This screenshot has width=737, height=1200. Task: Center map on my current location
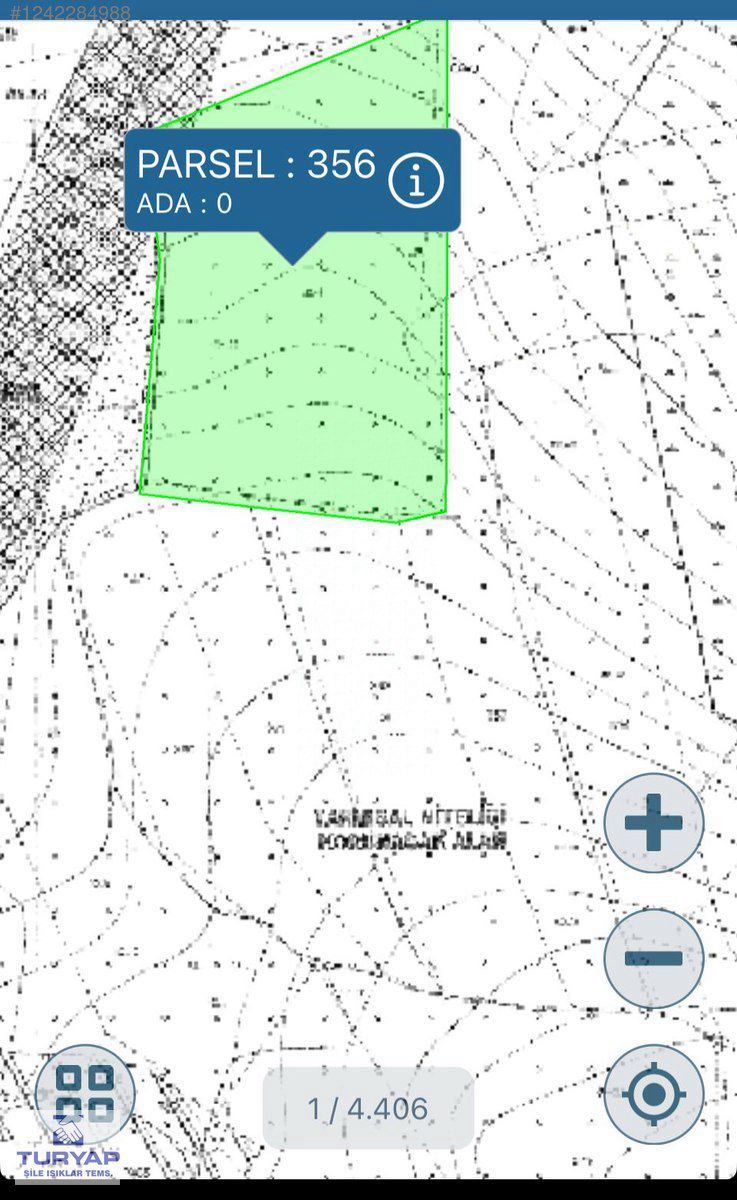point(654,1094)
